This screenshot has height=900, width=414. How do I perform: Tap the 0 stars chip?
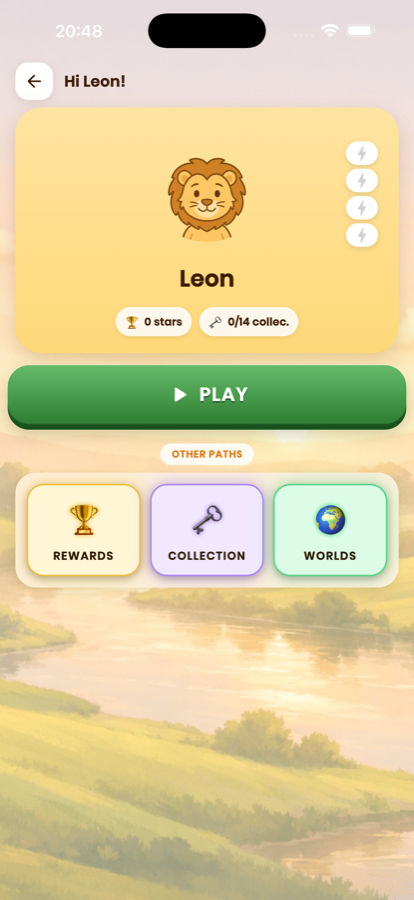[154, 322]
